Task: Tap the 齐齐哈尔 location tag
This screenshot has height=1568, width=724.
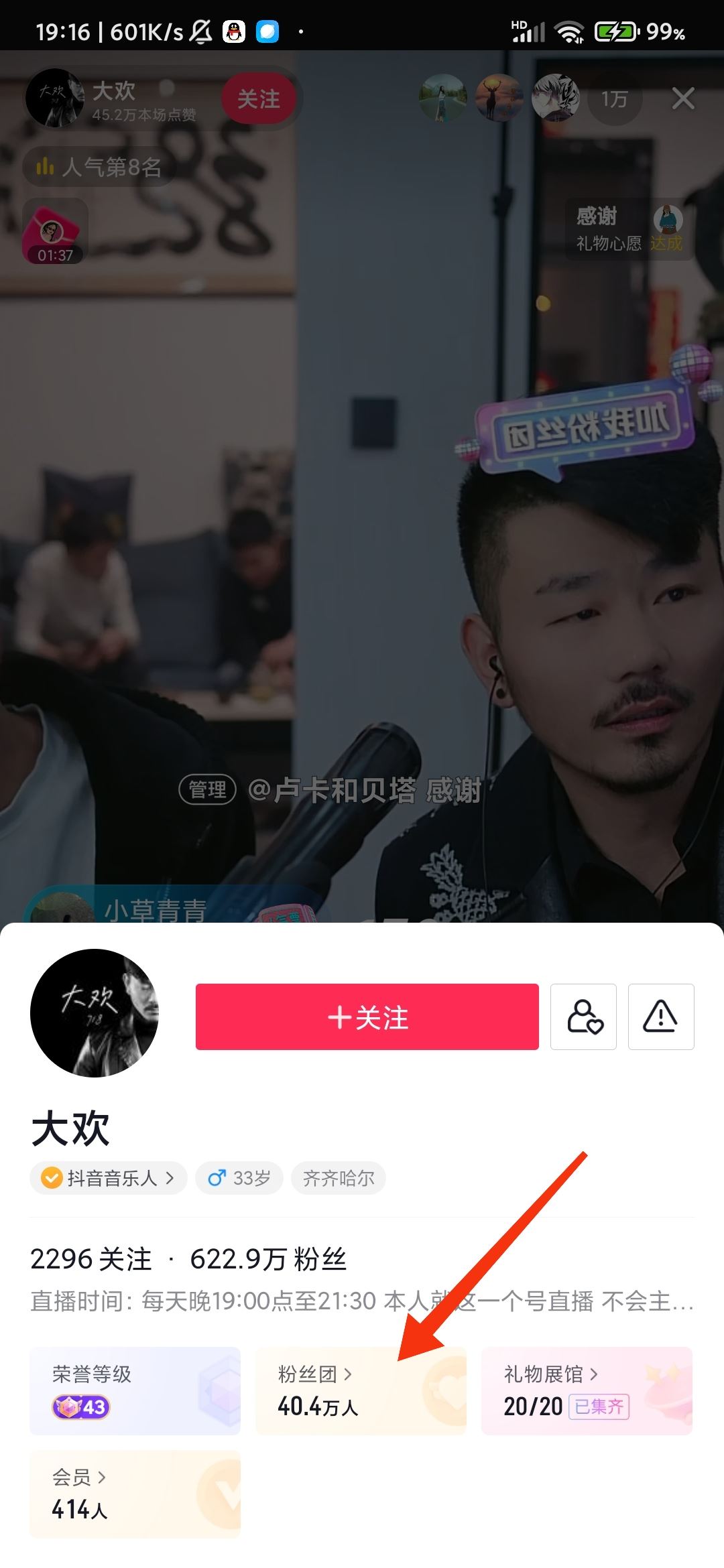Action: pyautogui.click(x=339, y=1178)
